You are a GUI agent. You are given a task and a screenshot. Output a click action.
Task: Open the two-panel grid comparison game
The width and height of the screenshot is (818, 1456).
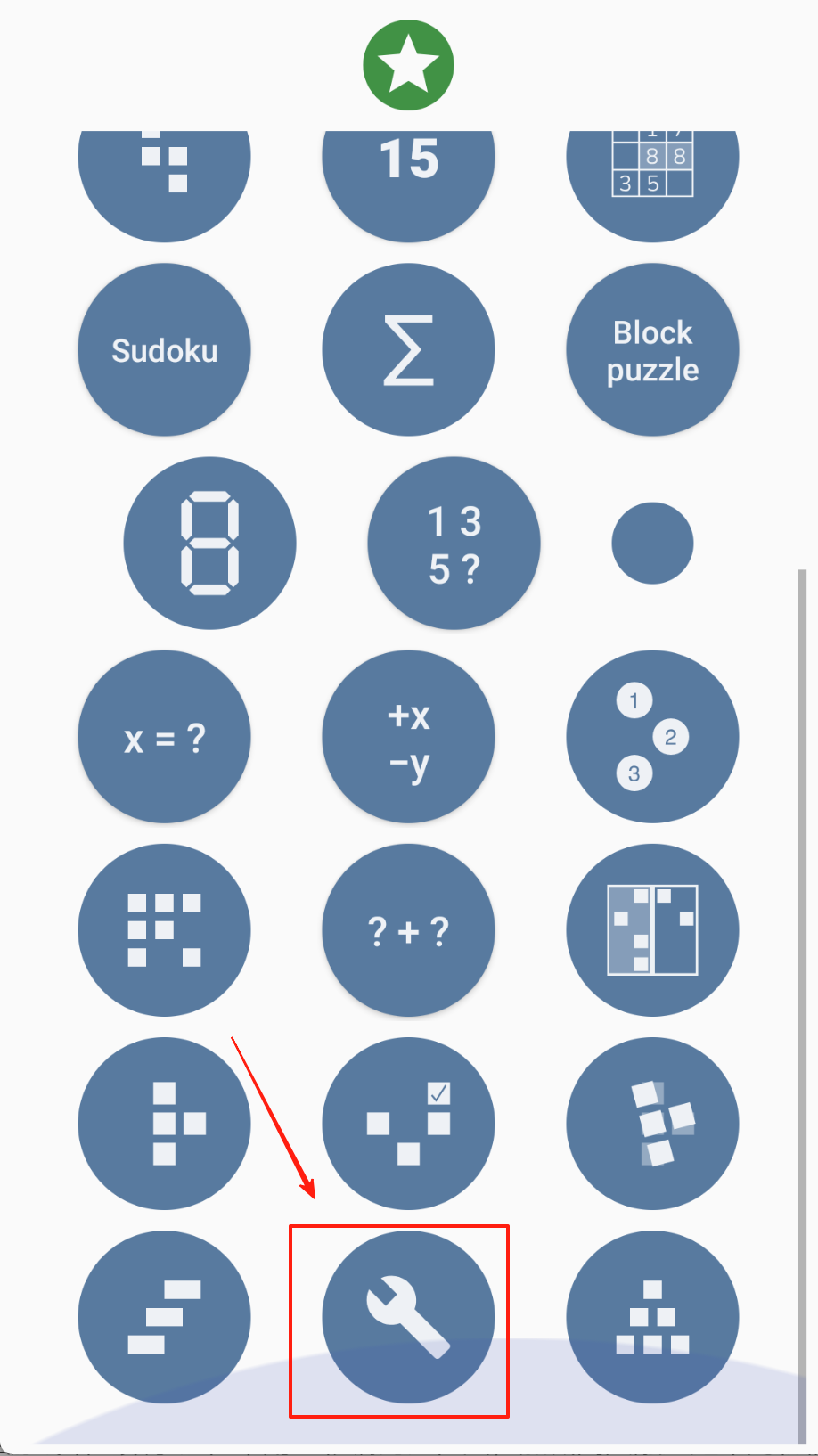(652, 929)
